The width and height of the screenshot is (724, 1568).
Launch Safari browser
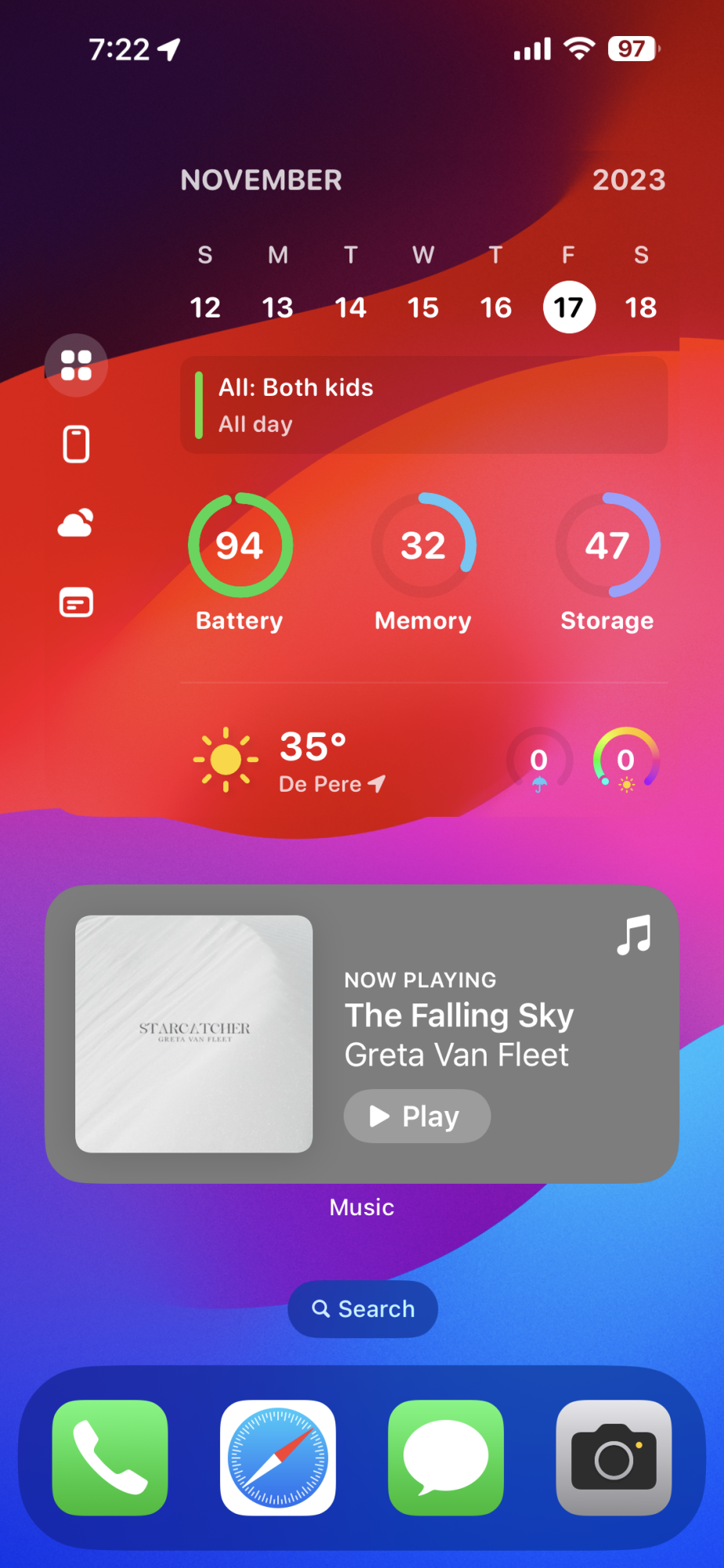[x=277, y=1457]
